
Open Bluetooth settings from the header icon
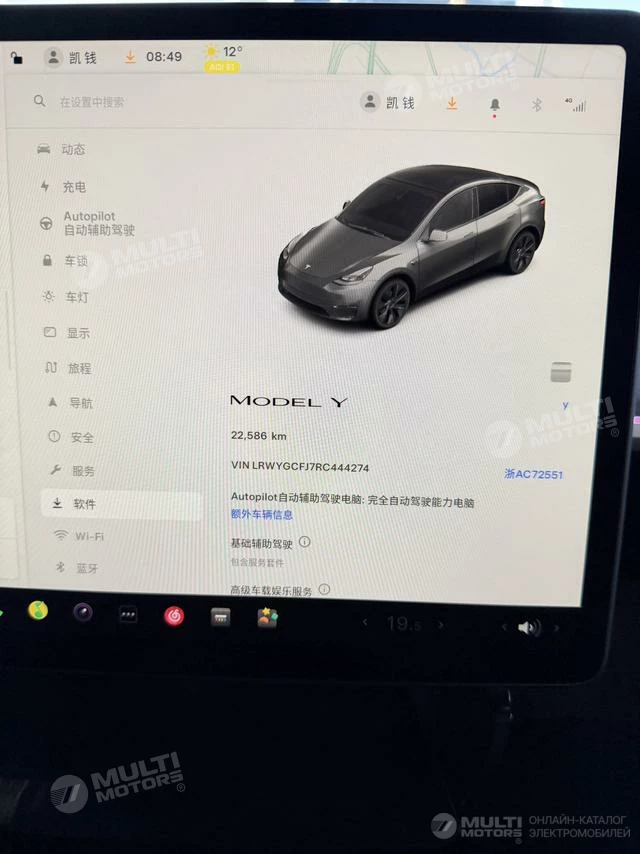point(536,104)
